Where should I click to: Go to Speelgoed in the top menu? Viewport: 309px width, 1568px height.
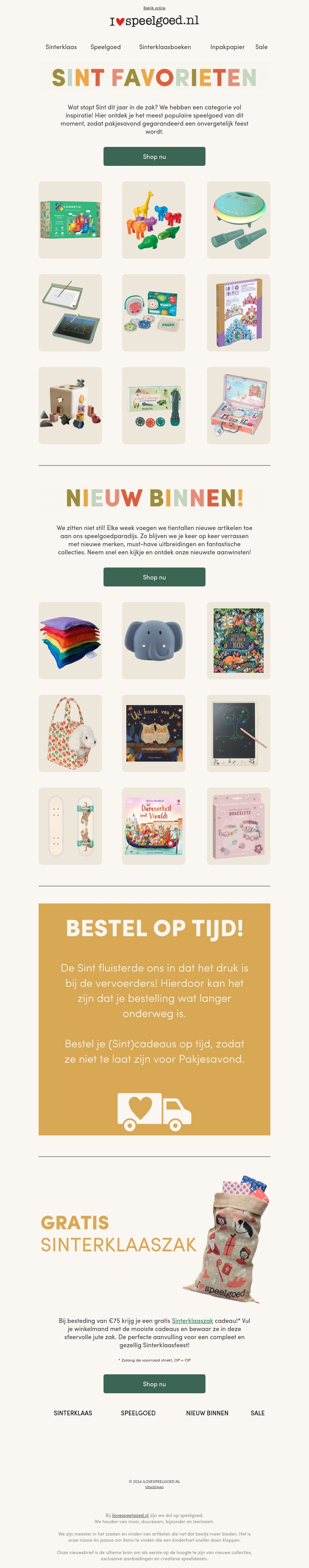click(x=105, y=47)
